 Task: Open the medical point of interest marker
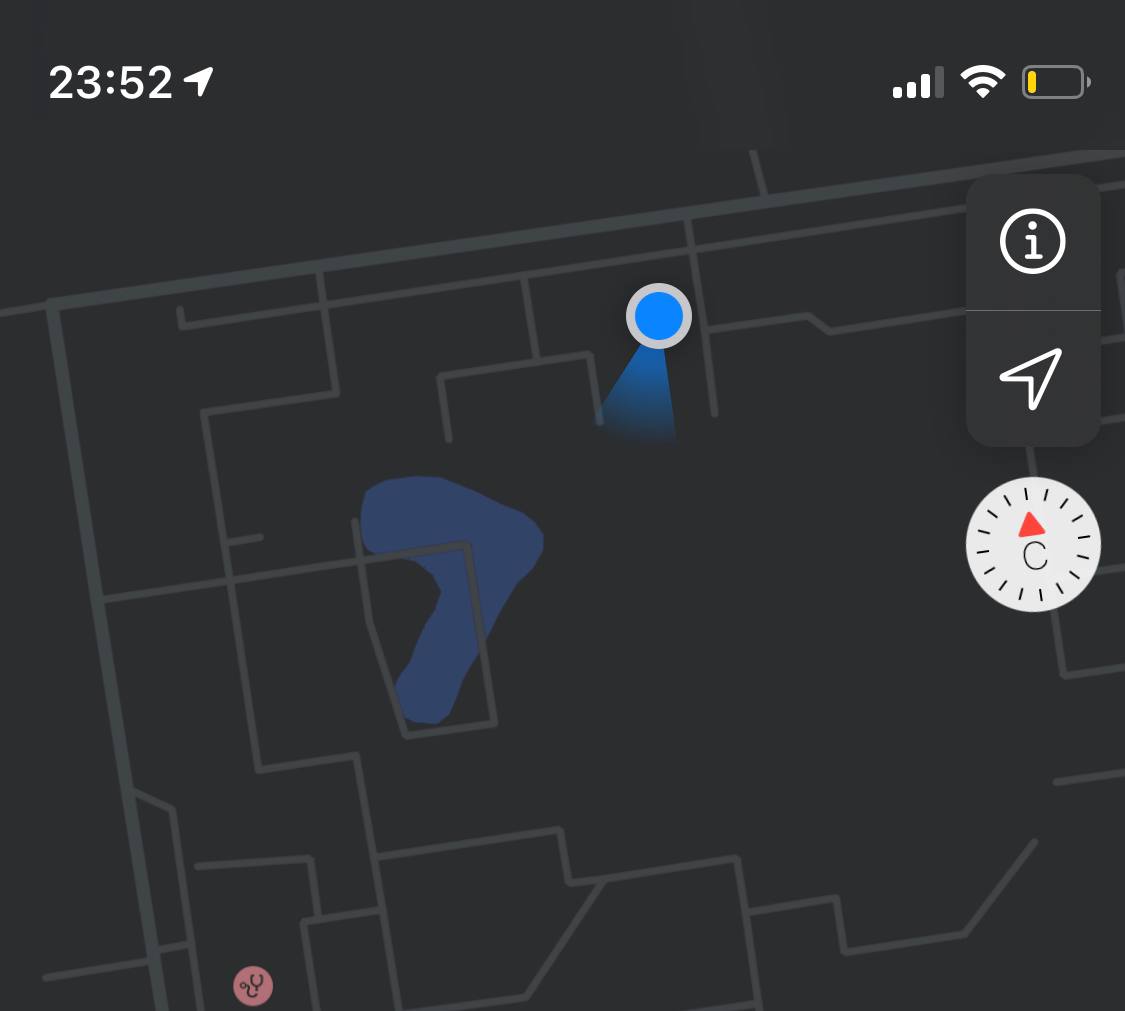click(253, 986)
